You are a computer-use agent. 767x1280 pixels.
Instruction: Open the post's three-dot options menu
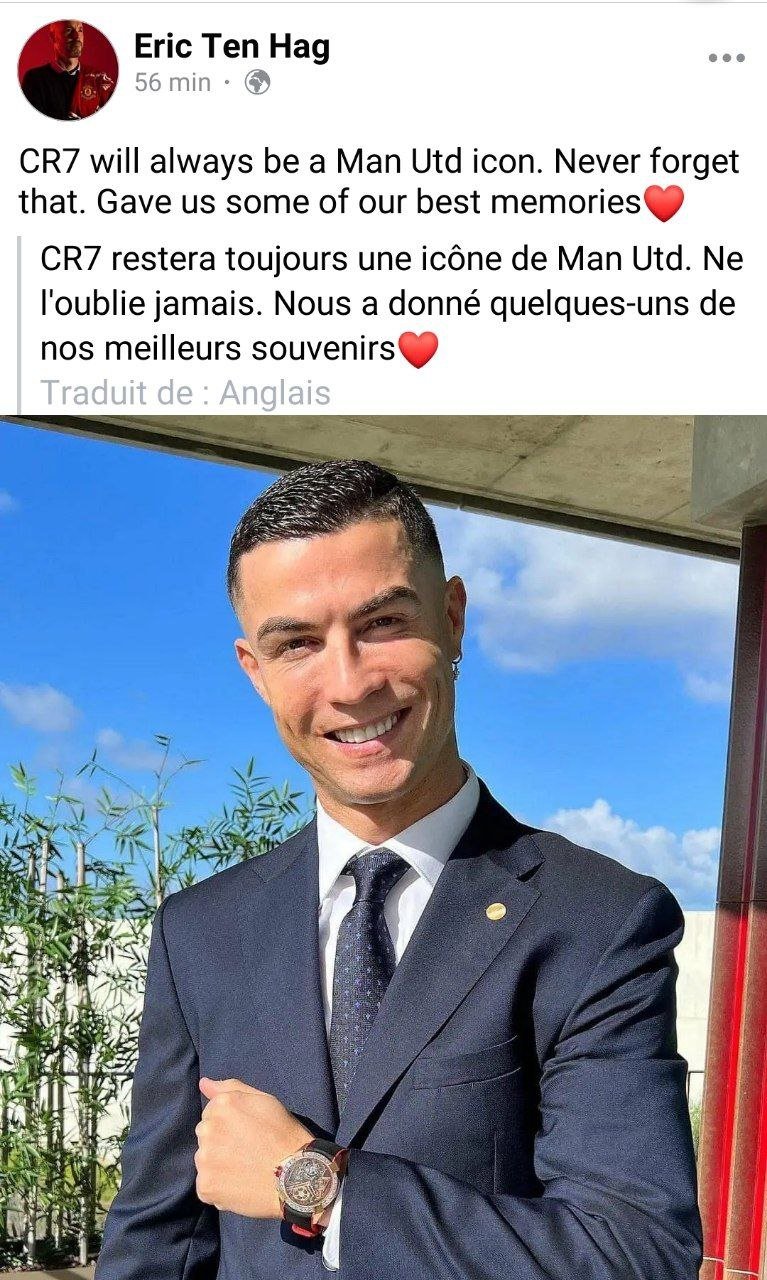pos(726,58)
